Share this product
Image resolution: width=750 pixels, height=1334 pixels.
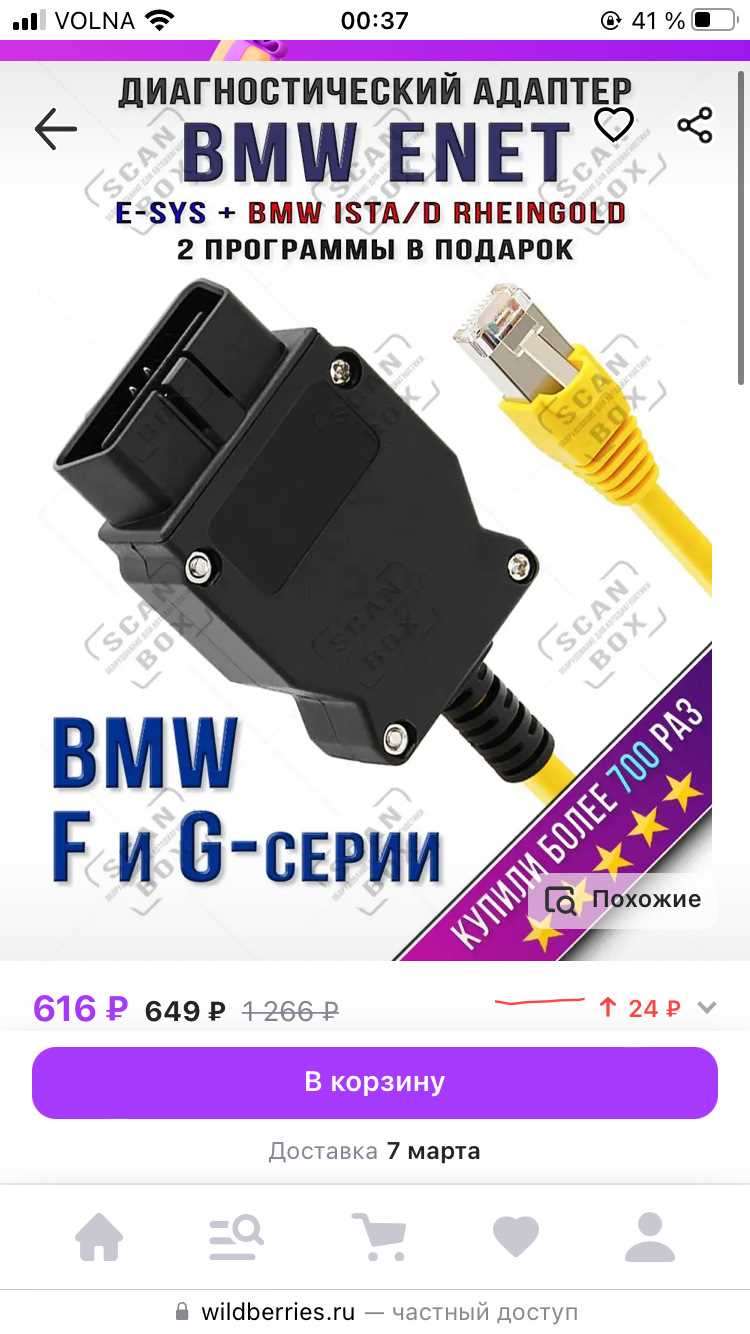click(695, 126)
